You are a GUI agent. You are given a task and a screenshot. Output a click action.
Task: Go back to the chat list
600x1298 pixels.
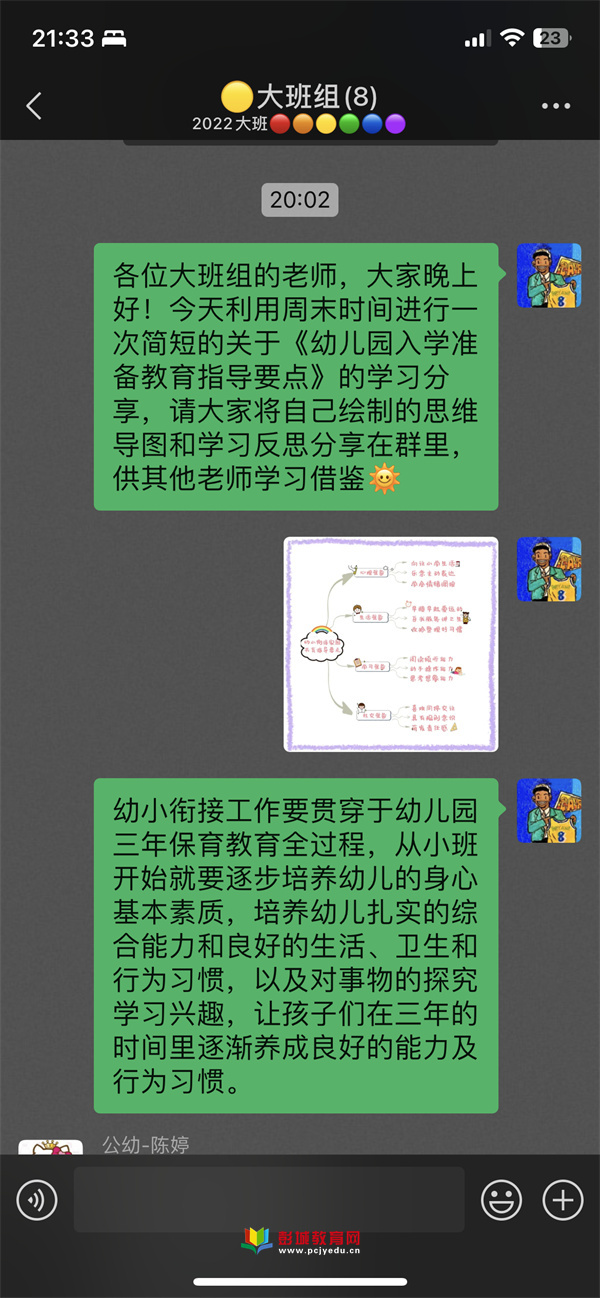[x=34, y=106]
